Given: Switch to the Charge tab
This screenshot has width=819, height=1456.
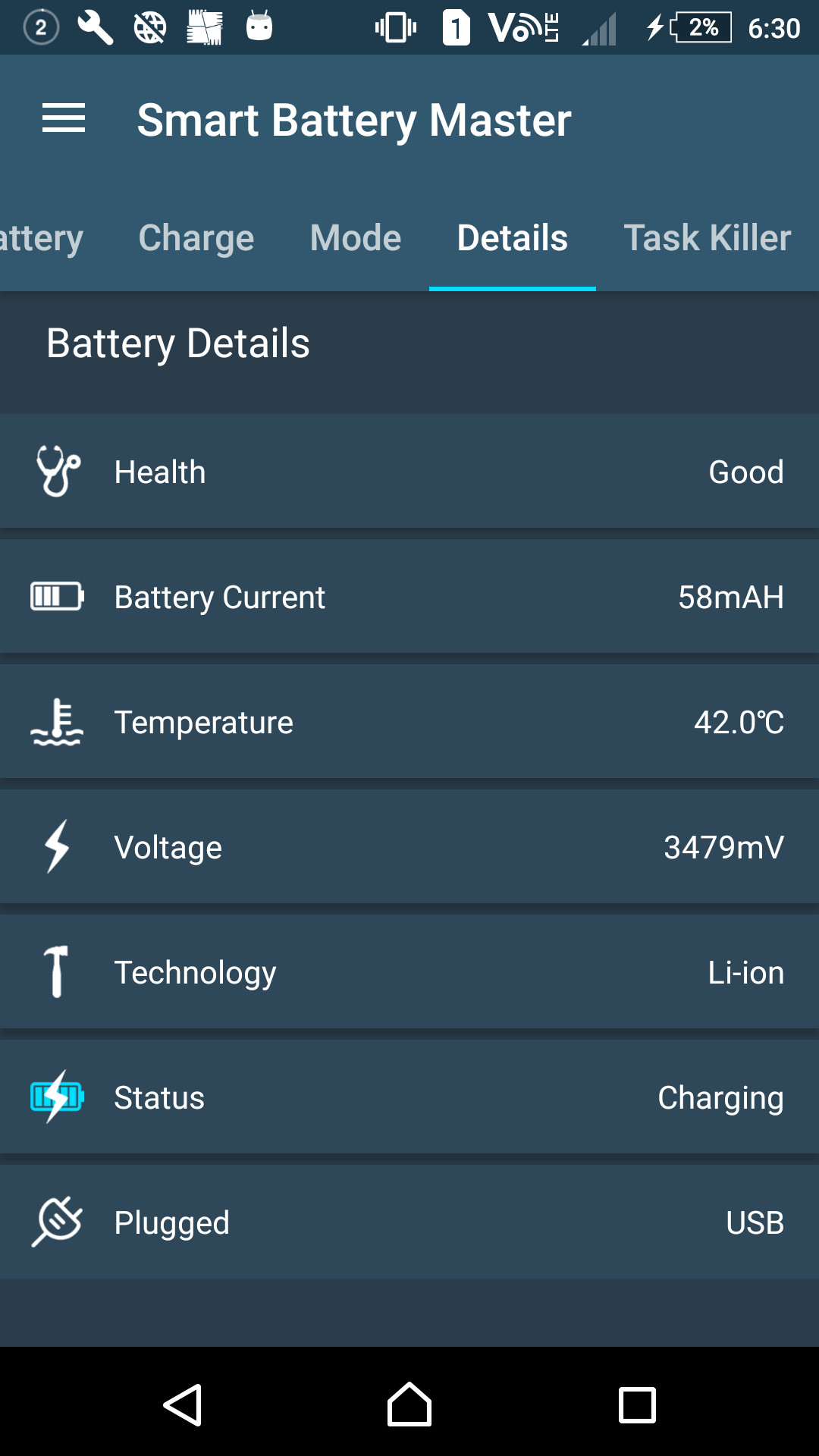Looking at the screenshot, I should coord(196,238).
